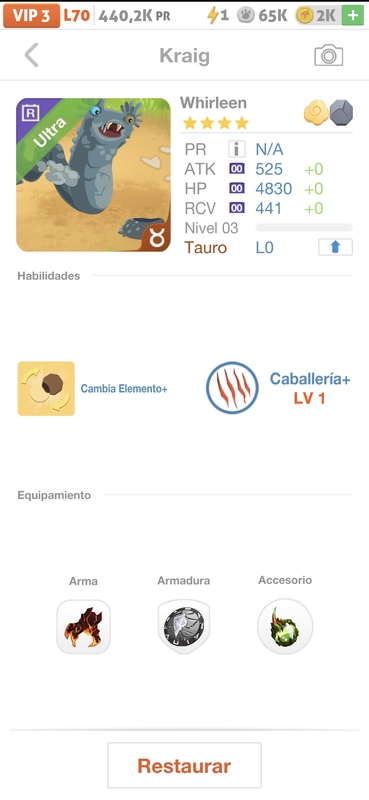Open the Whirleen Ultra creature portrait

pos(93,175)
